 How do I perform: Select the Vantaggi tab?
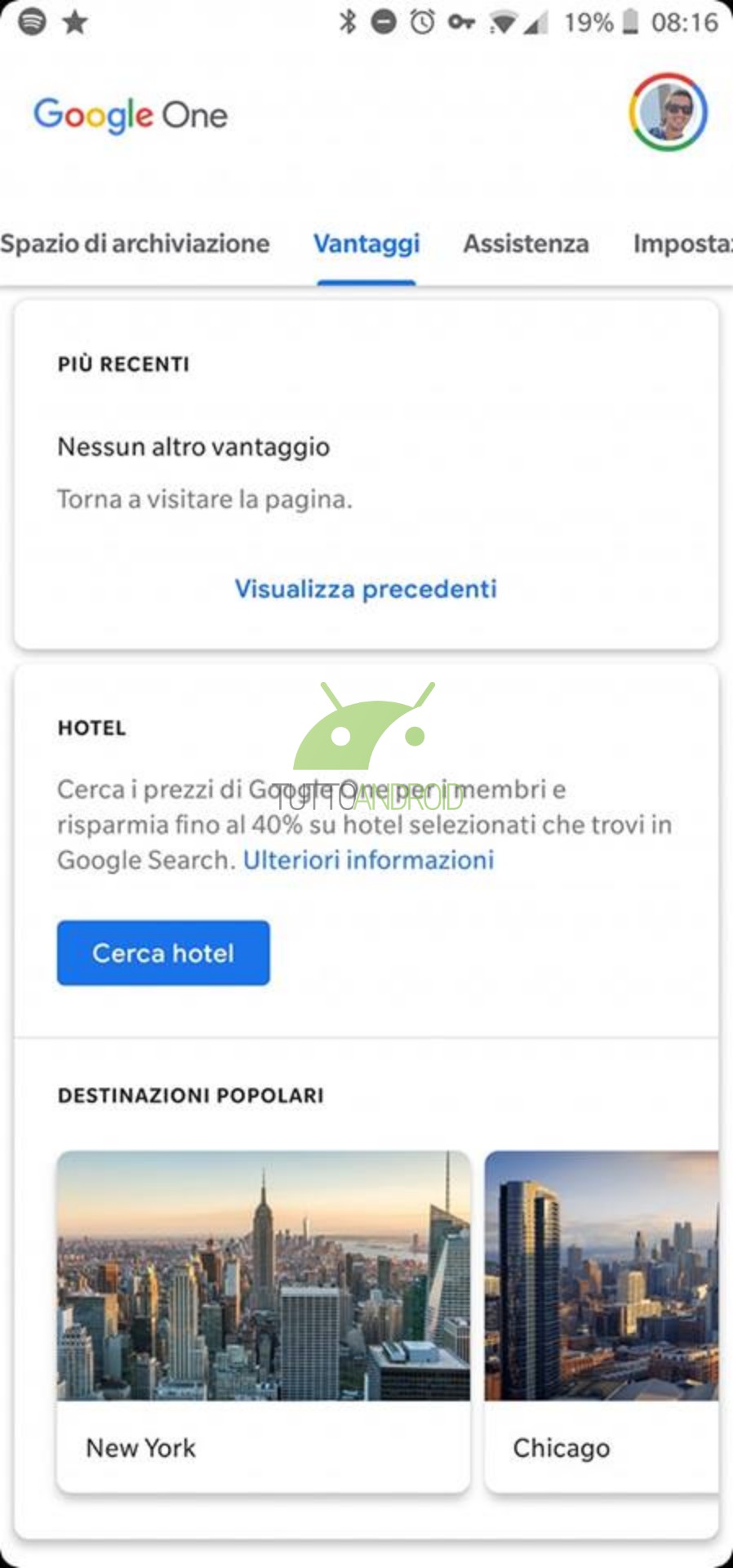click(366, 243)
